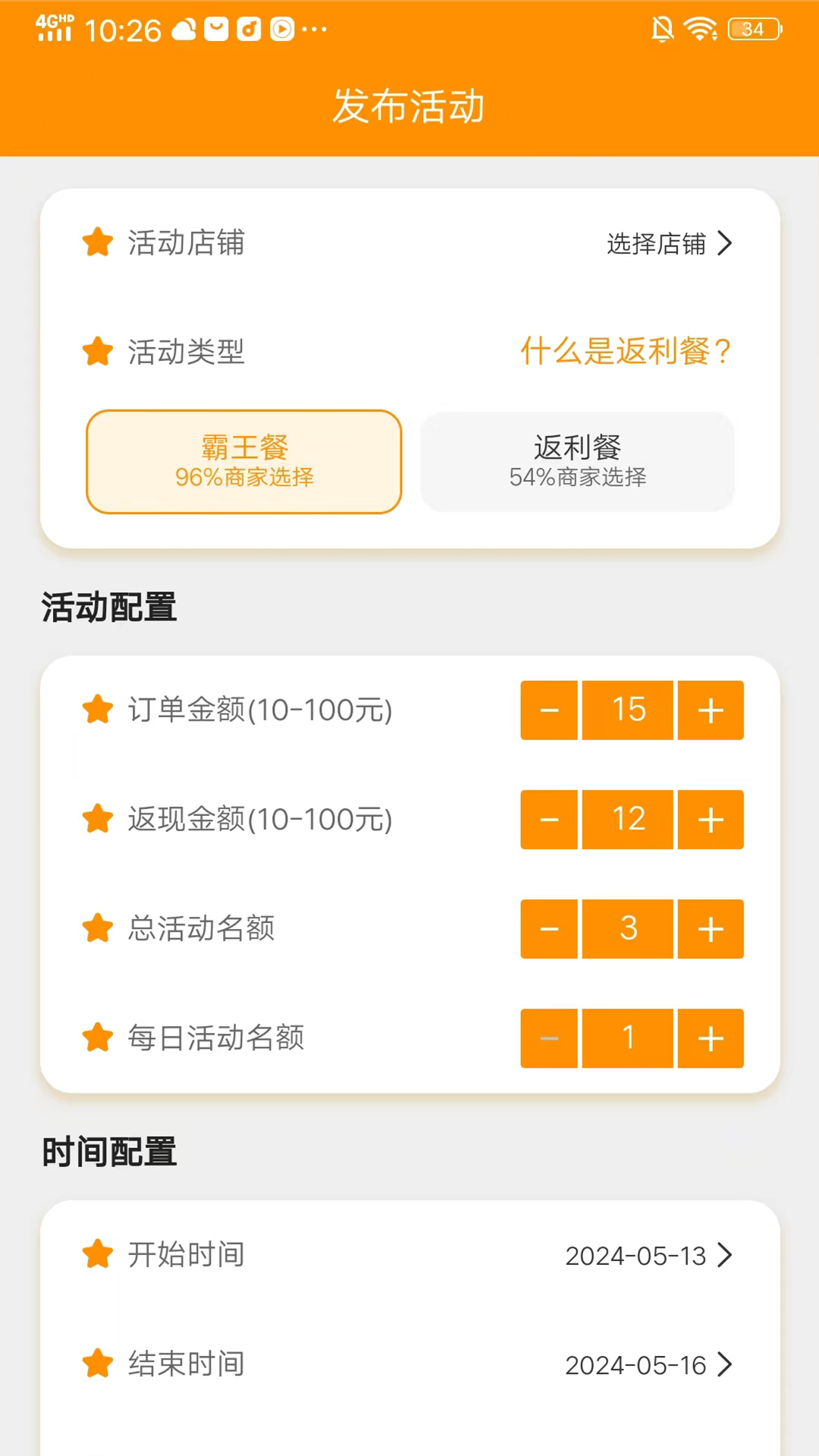
Task: Switch to the 返利餐 activity type
Action: click(x=576, y=461)
